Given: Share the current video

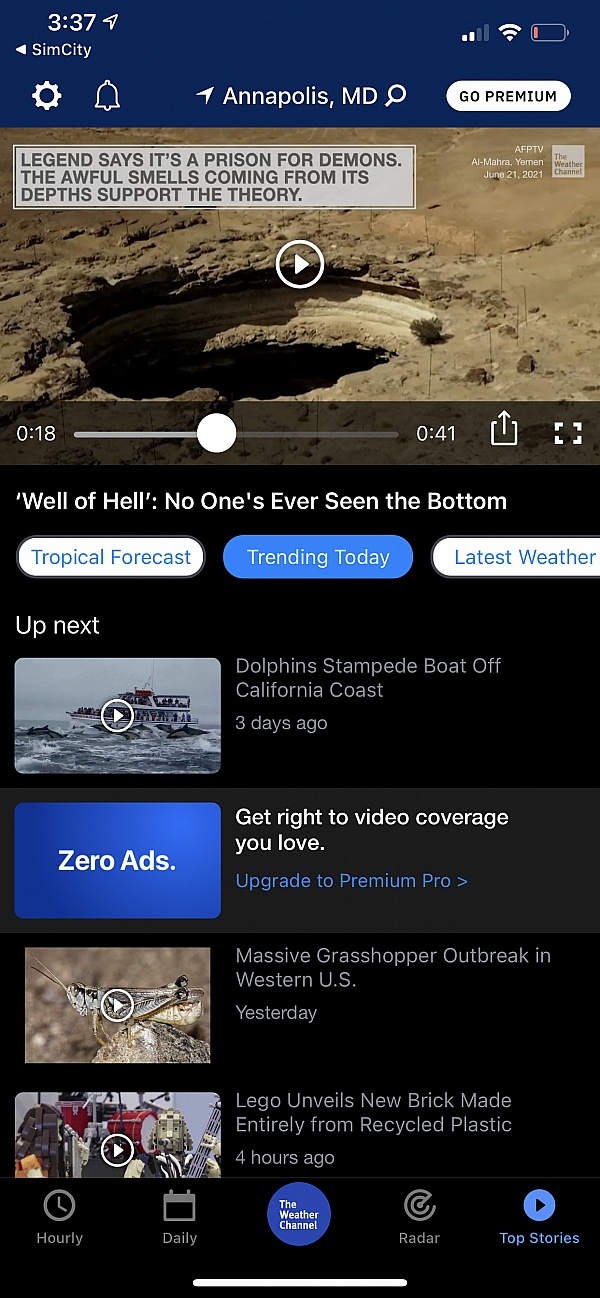Looking at the screenshot, I should pyautogui.click(x=504, y=431).
